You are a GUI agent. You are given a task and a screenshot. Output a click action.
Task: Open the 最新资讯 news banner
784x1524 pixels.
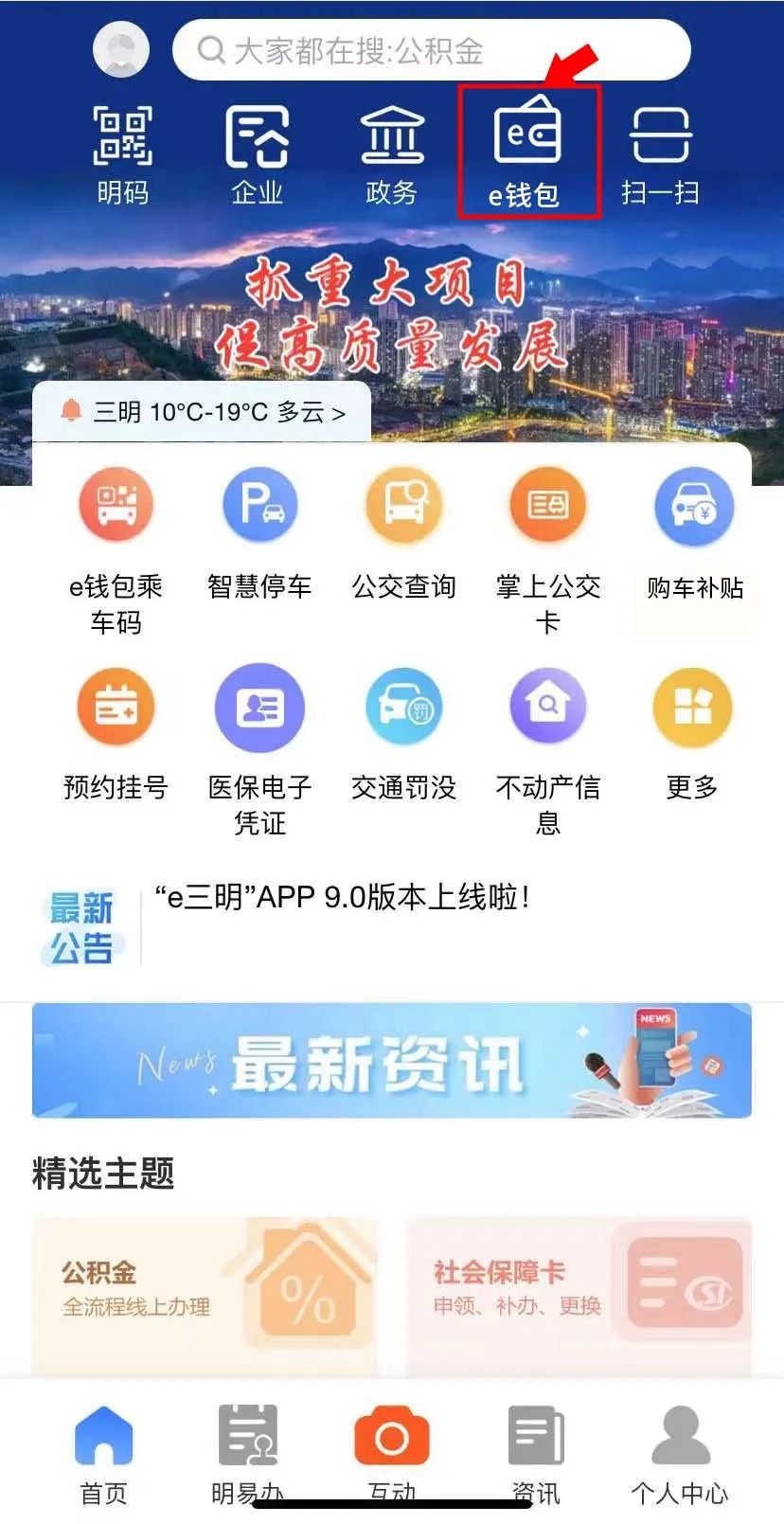tap(391, 1061)
